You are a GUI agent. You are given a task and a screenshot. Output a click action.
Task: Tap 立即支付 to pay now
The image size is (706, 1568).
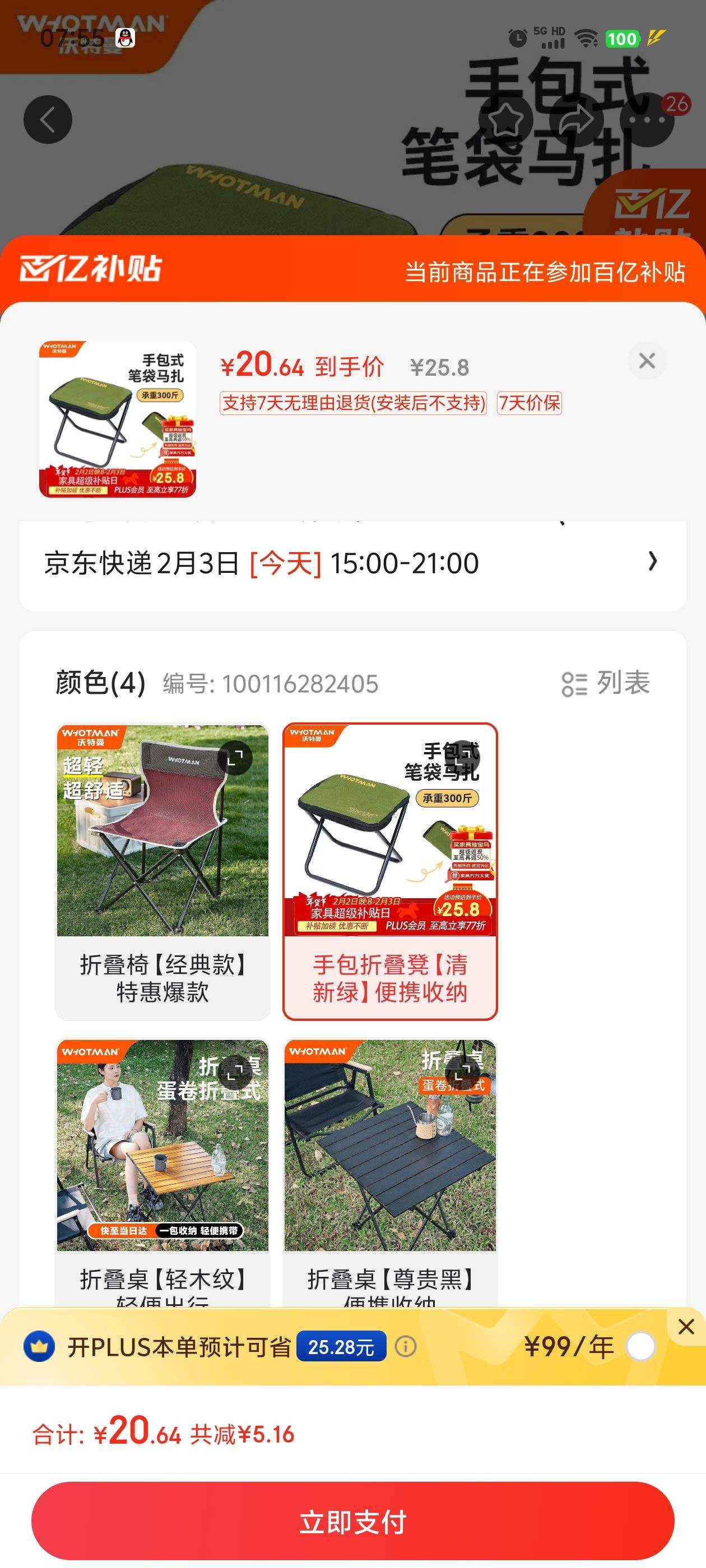[352, 1521]
